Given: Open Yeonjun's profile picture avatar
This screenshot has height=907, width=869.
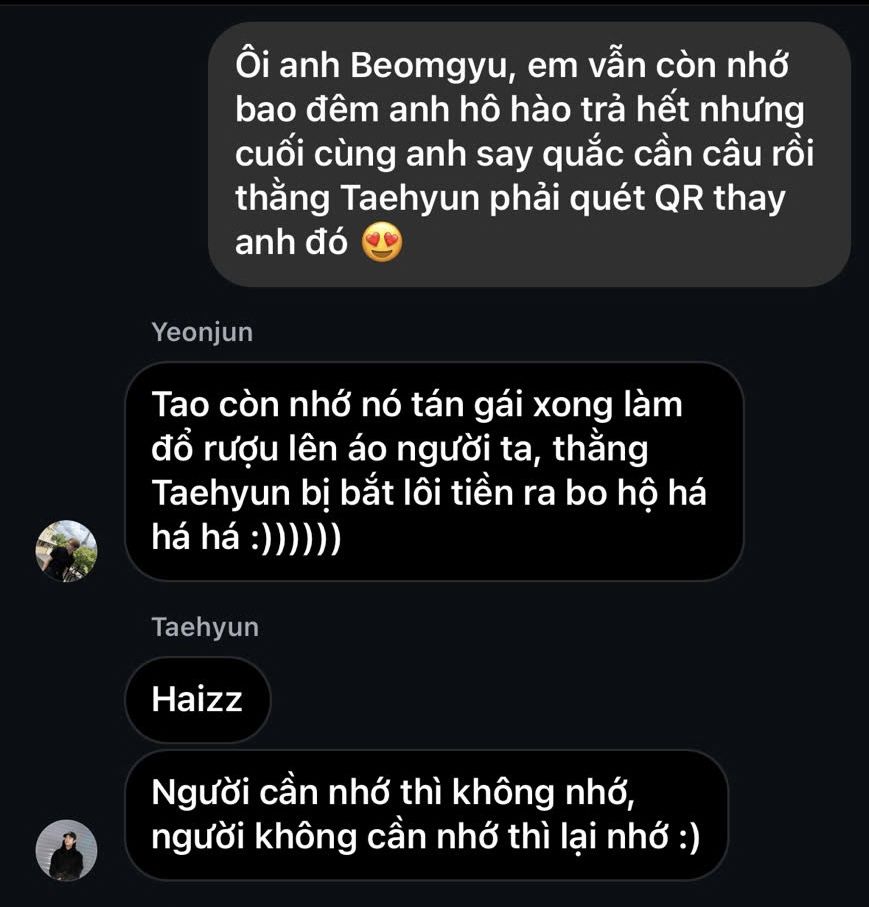Looking at the screenshot, I should point(66,551).
